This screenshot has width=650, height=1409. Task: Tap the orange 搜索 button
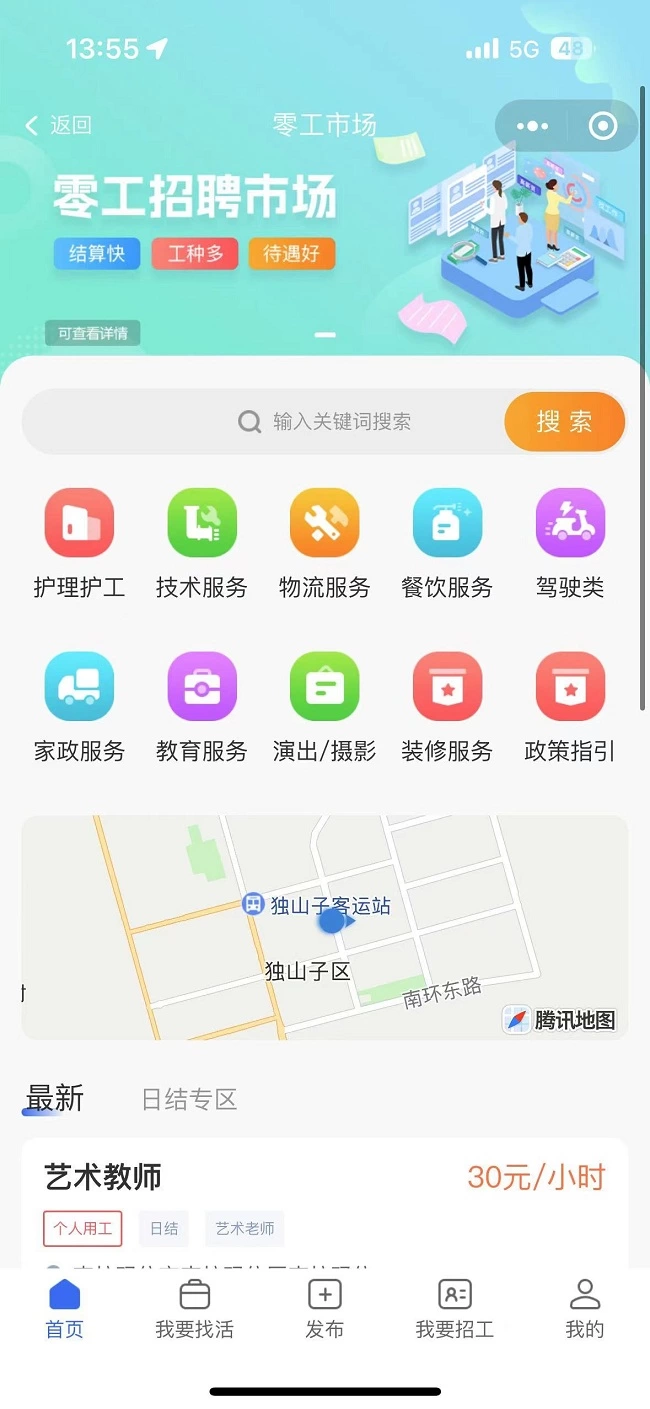tap(564, 422)
